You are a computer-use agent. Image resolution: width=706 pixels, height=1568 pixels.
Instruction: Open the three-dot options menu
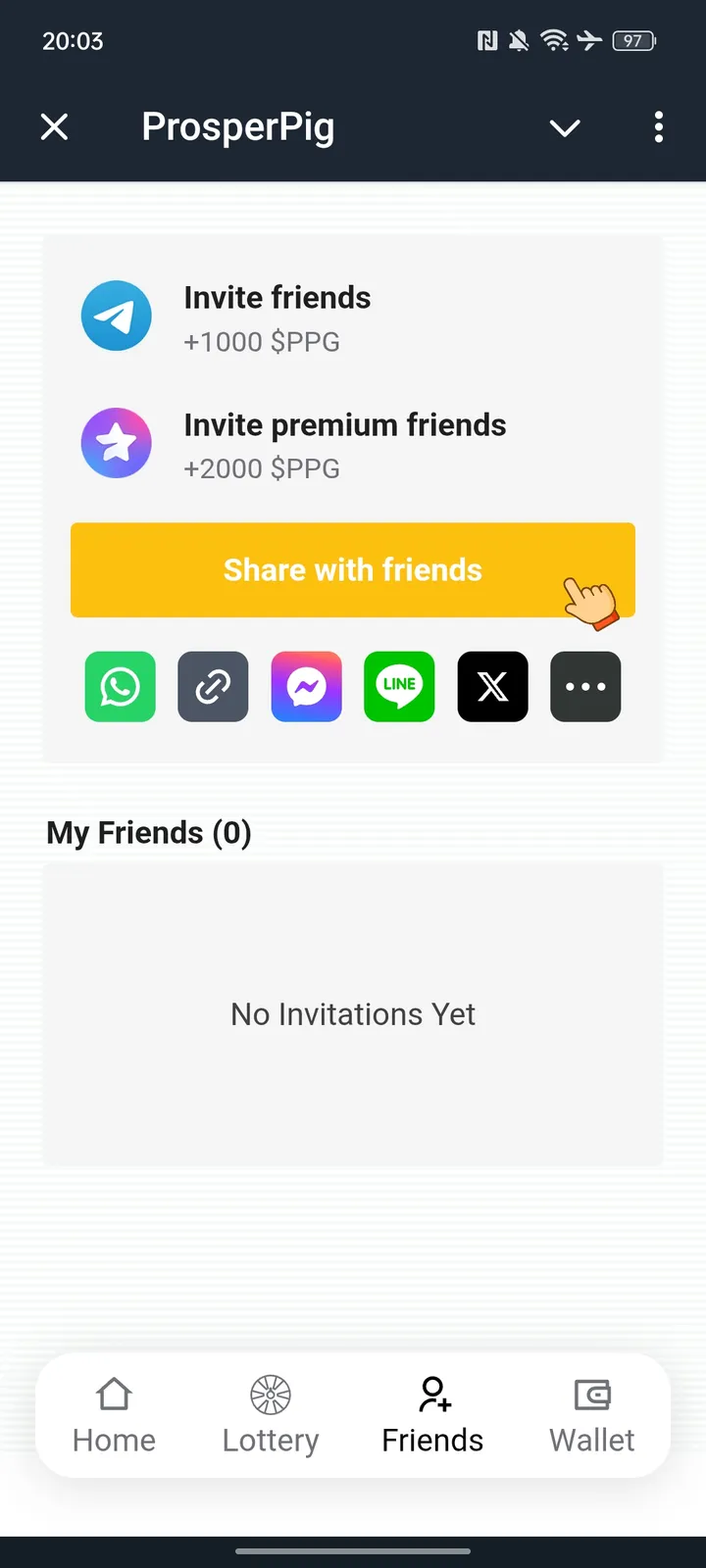click(x=658, y=127)
